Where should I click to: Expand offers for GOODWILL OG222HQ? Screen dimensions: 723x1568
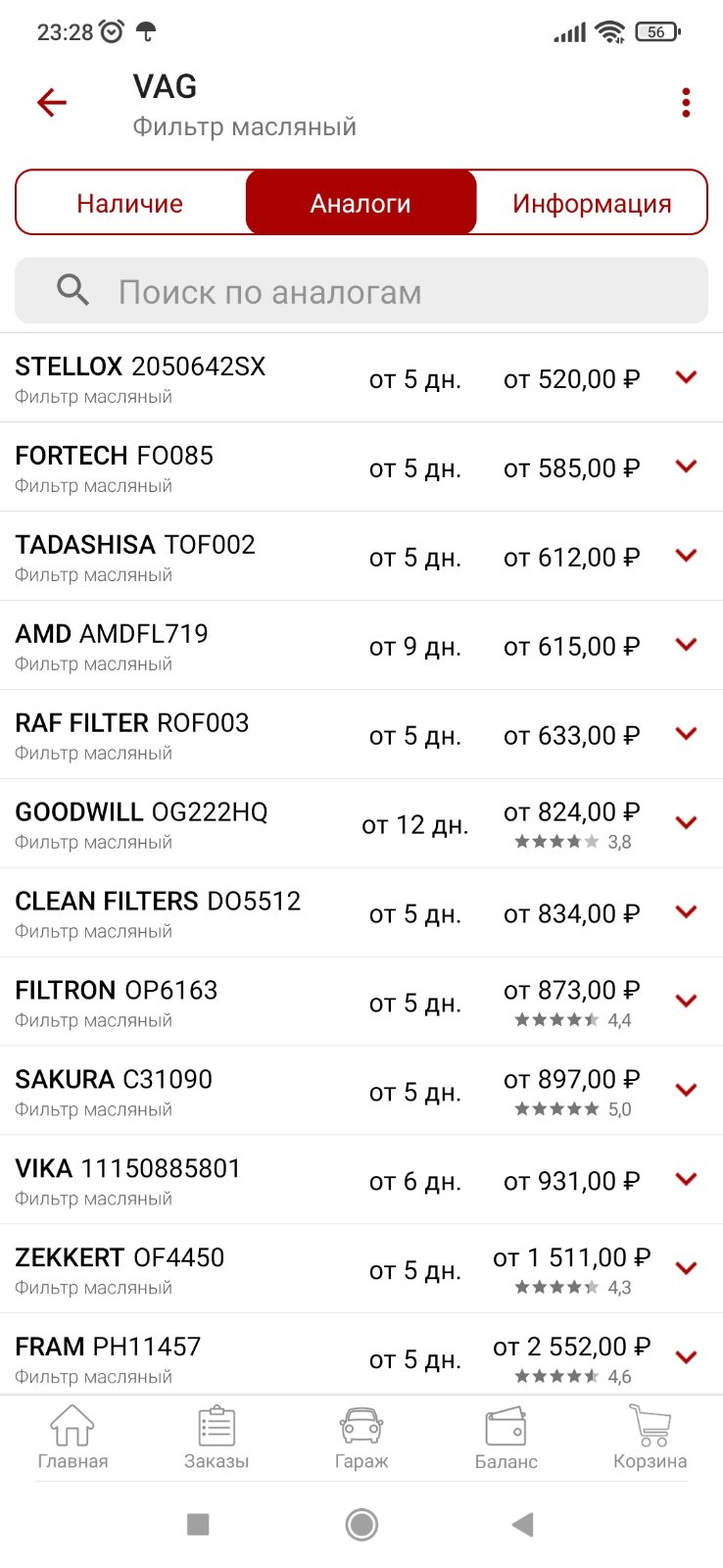[687, 823]
